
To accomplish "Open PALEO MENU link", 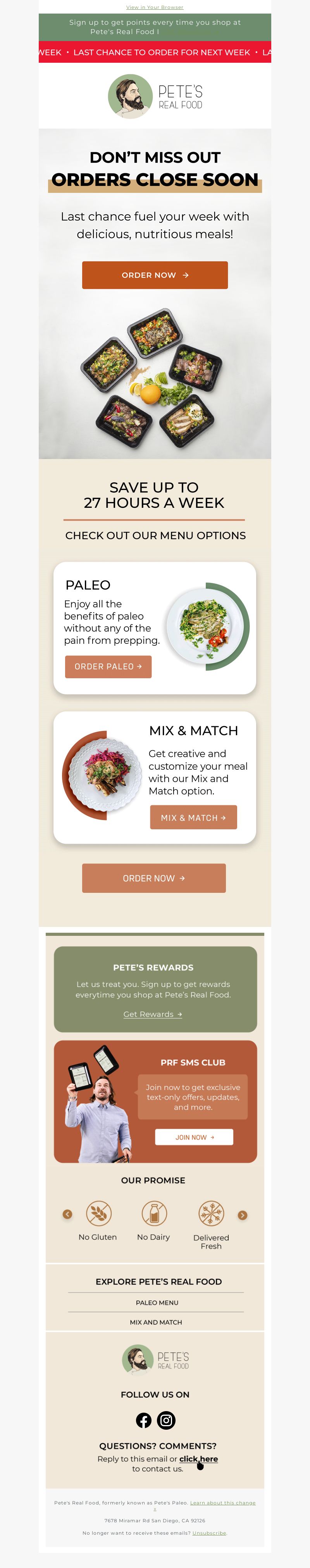I will pos(157,1303).
